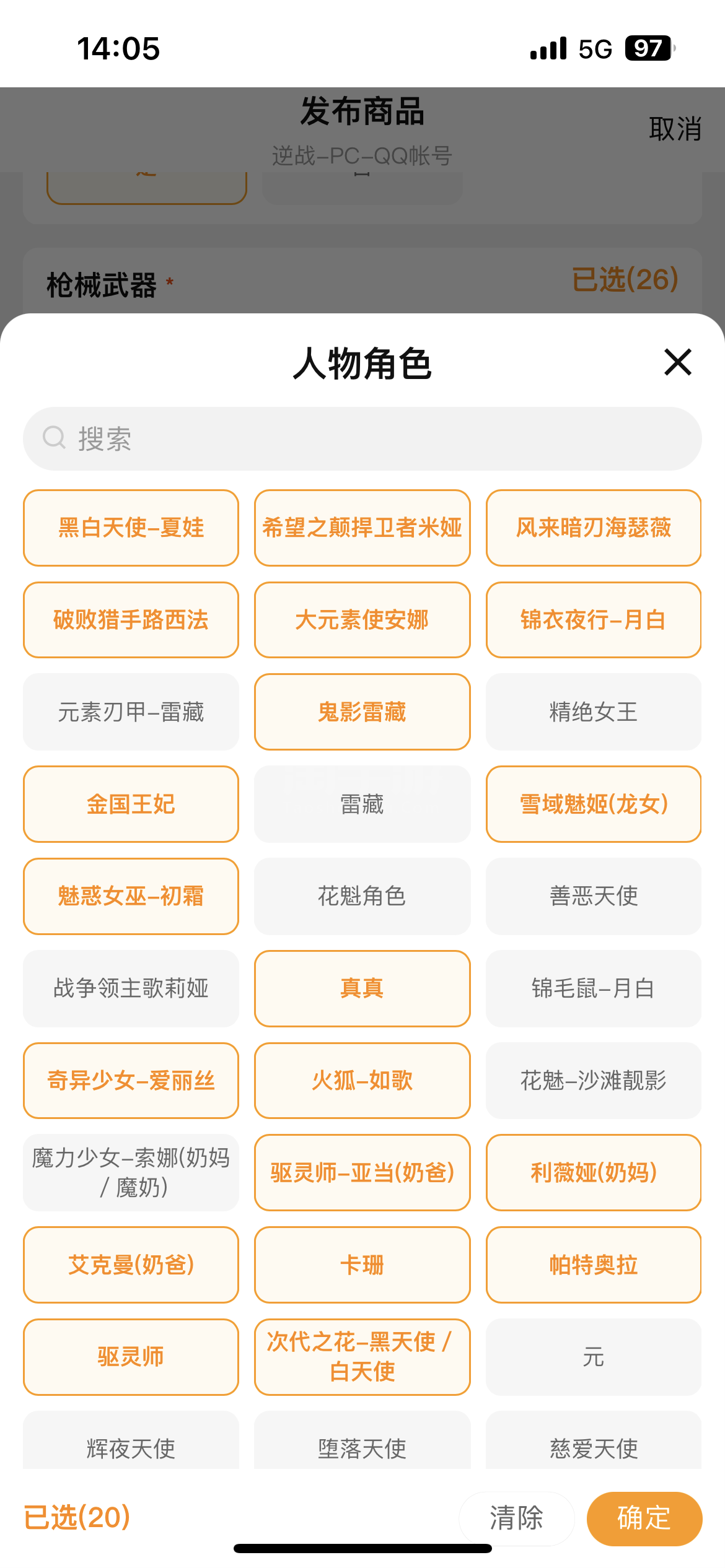Cancel publishing via 取消
725x1568 pixels.
pos(675,129)
